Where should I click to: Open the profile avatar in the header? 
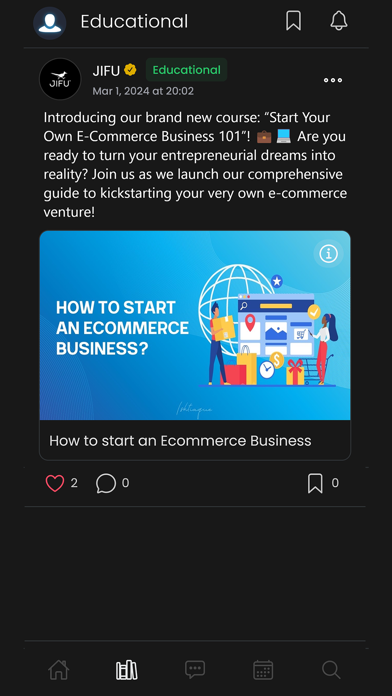click(50, 23)
